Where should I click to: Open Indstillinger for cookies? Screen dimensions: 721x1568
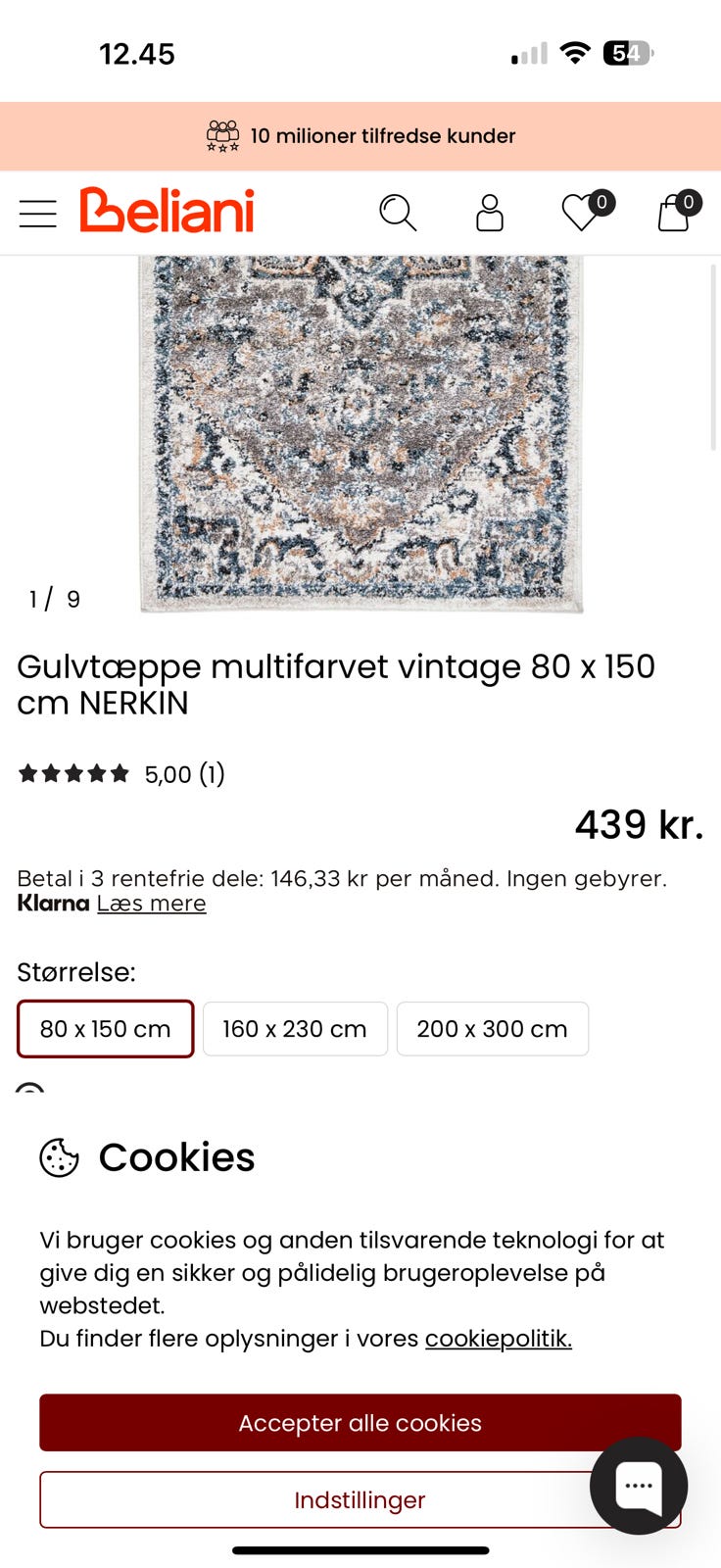[x=360, y=1499]
